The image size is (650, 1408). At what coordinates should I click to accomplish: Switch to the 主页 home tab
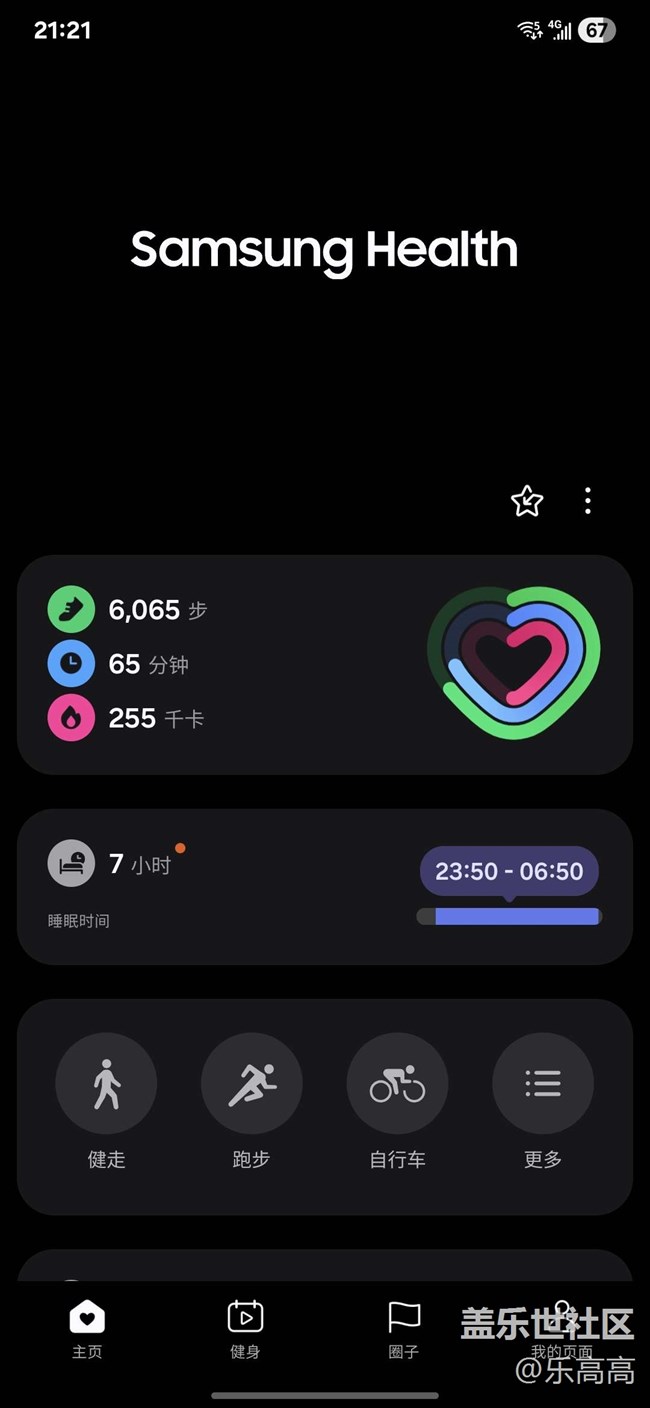(x=87, y=1330)
